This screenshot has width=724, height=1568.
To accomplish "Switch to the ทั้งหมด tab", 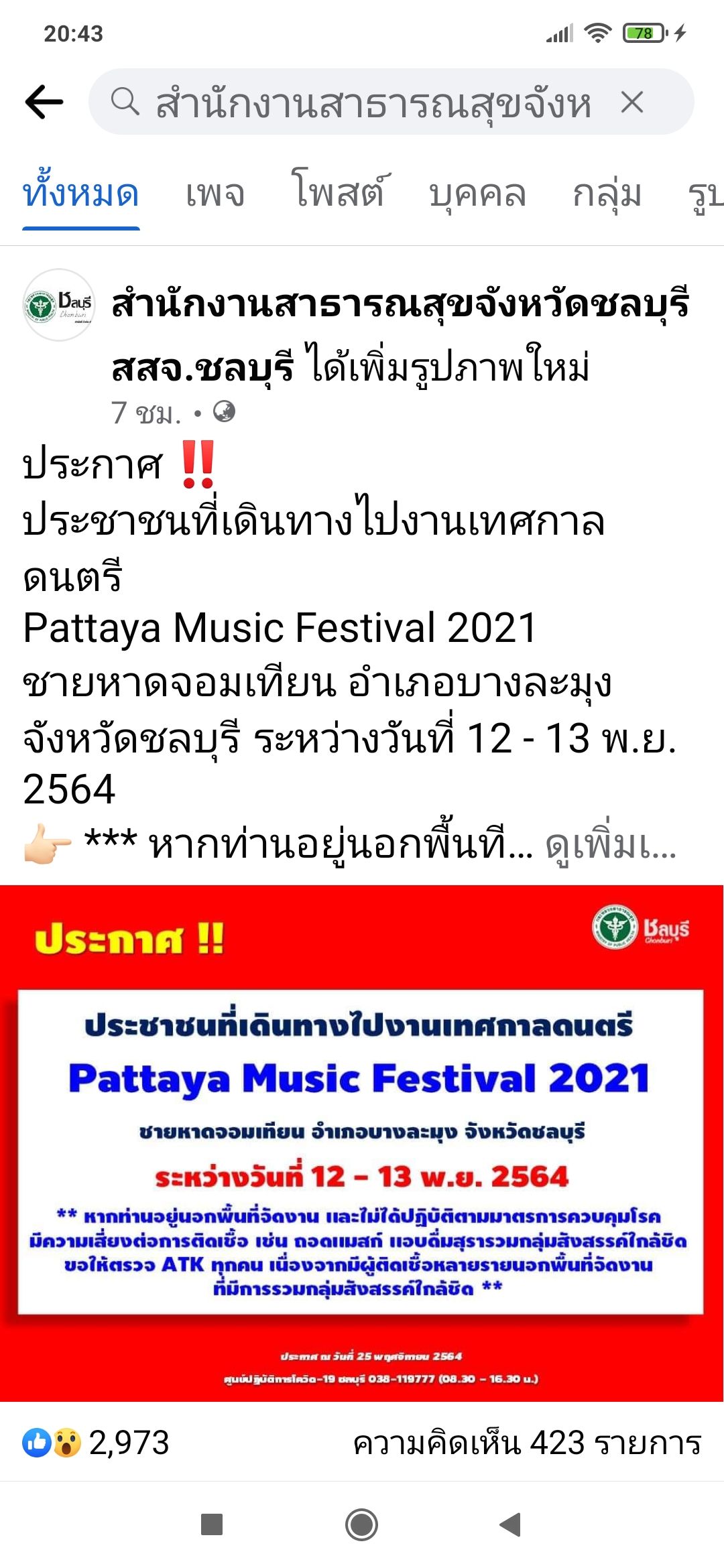I will point(80,194).
